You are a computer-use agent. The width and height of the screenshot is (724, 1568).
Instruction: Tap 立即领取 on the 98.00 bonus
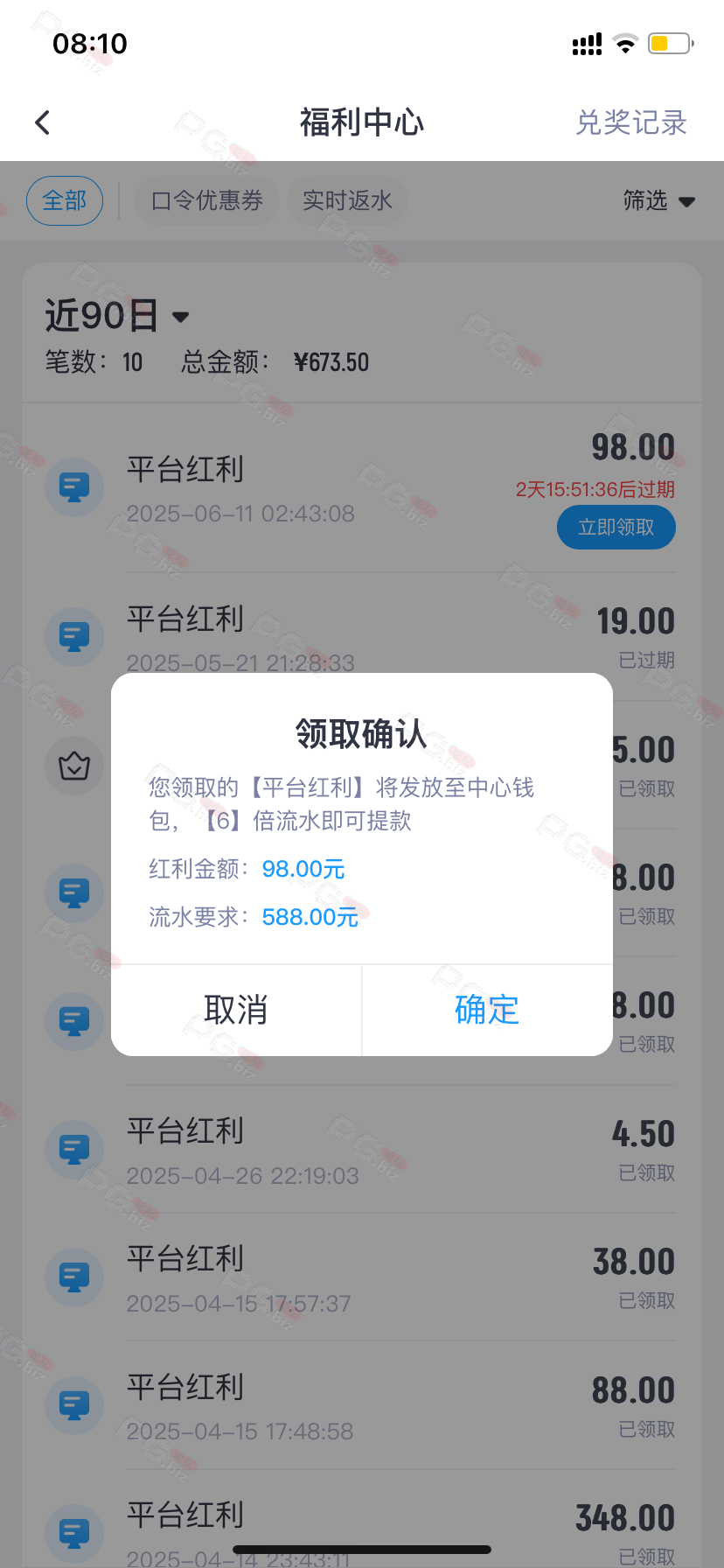616,528
